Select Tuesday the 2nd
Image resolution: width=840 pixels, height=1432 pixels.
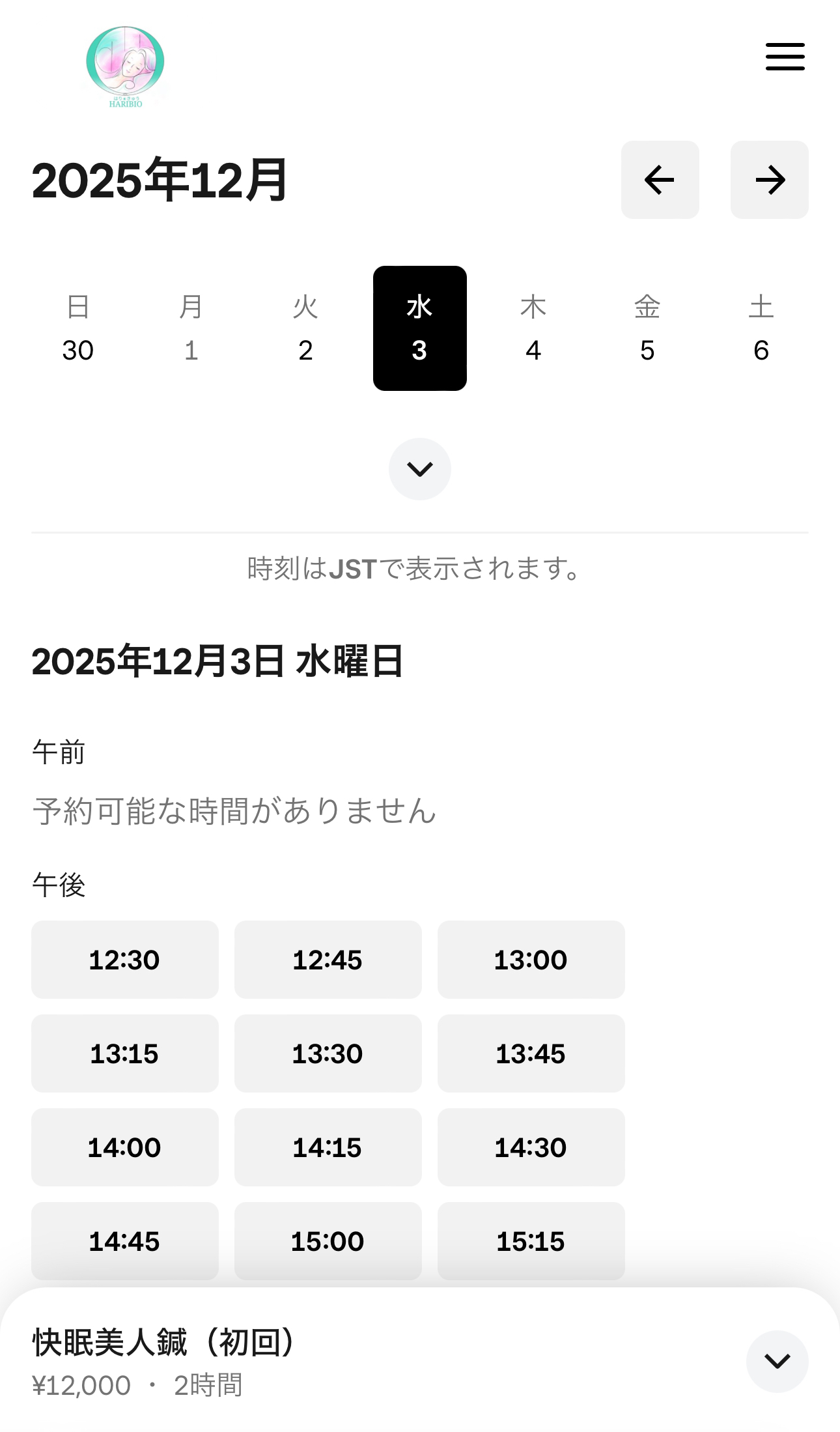tap(305, 329)
